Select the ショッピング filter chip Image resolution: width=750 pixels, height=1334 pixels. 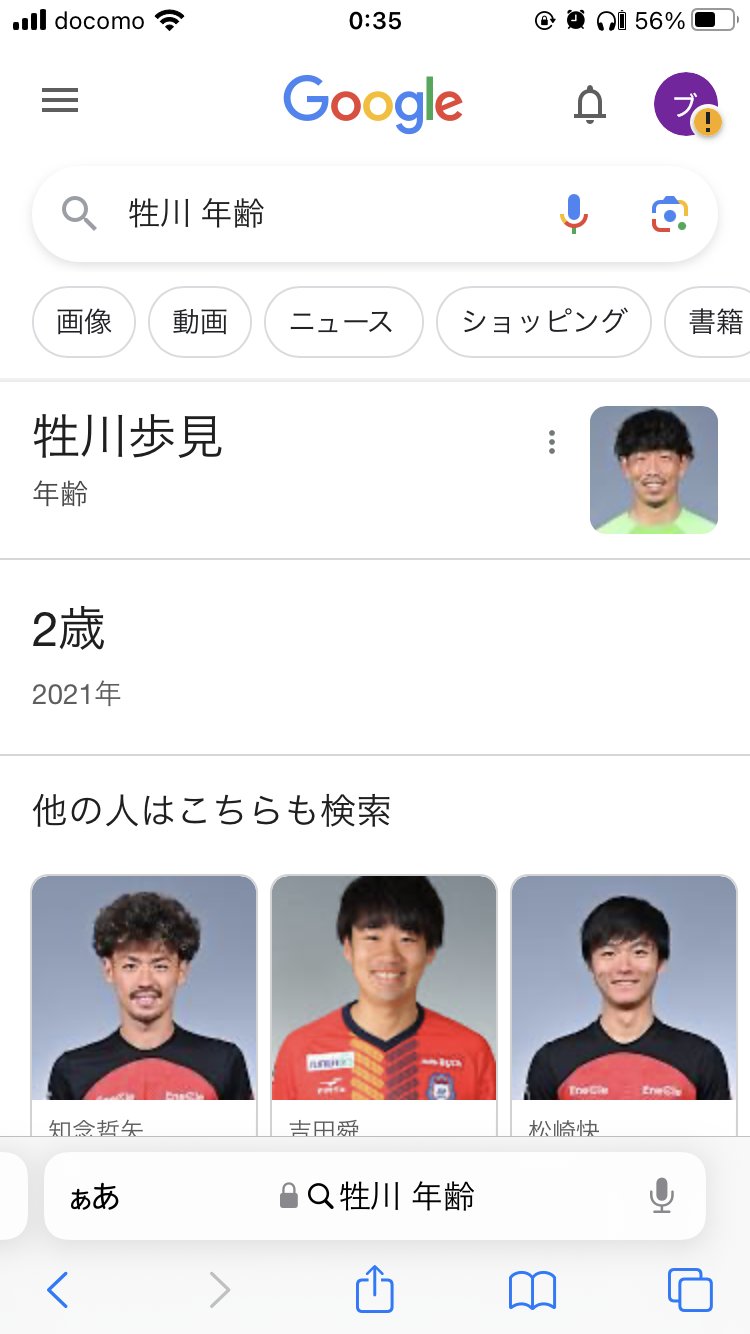click(x=544, y=322)
